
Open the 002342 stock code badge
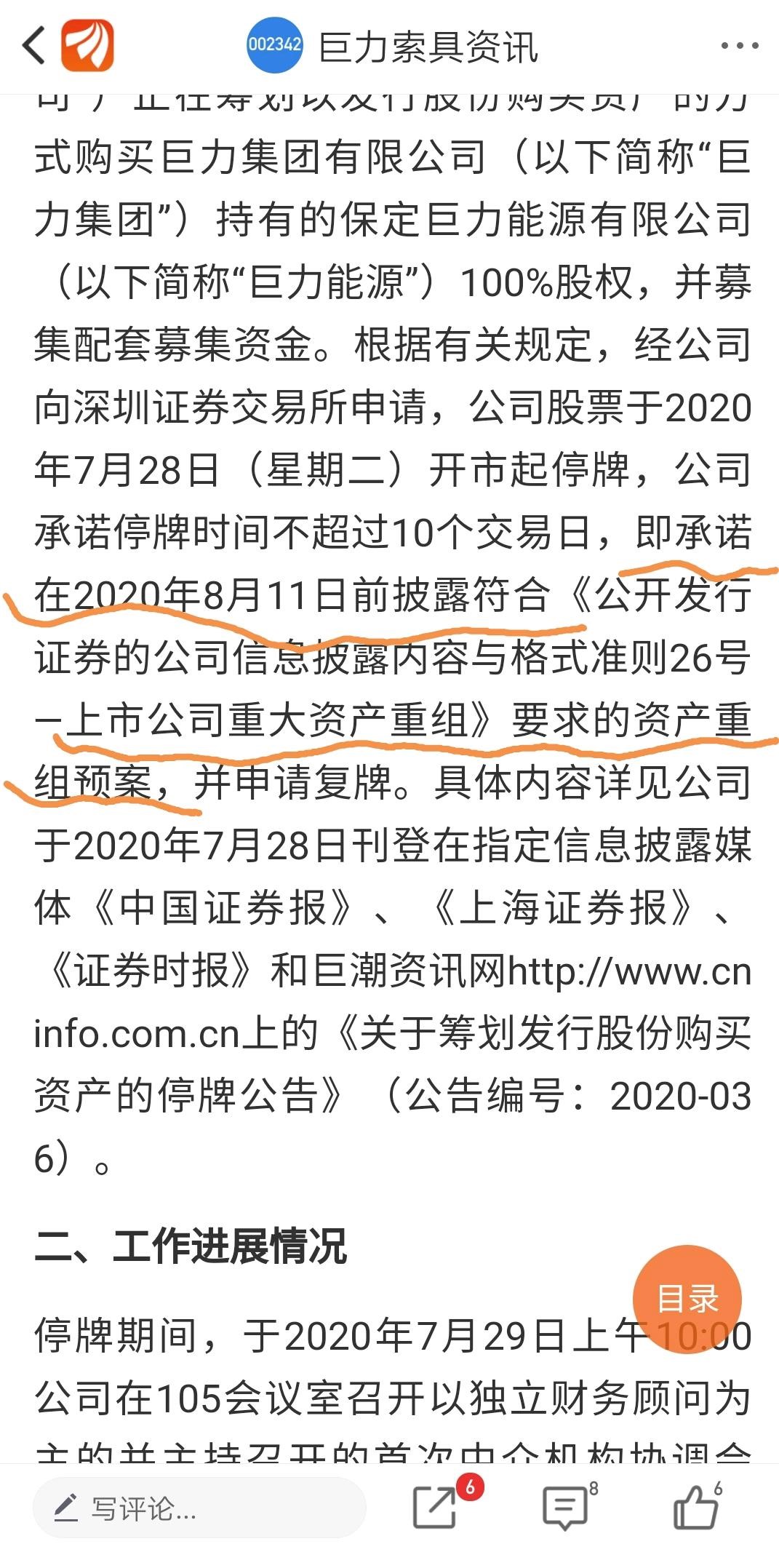coord(274,45)
